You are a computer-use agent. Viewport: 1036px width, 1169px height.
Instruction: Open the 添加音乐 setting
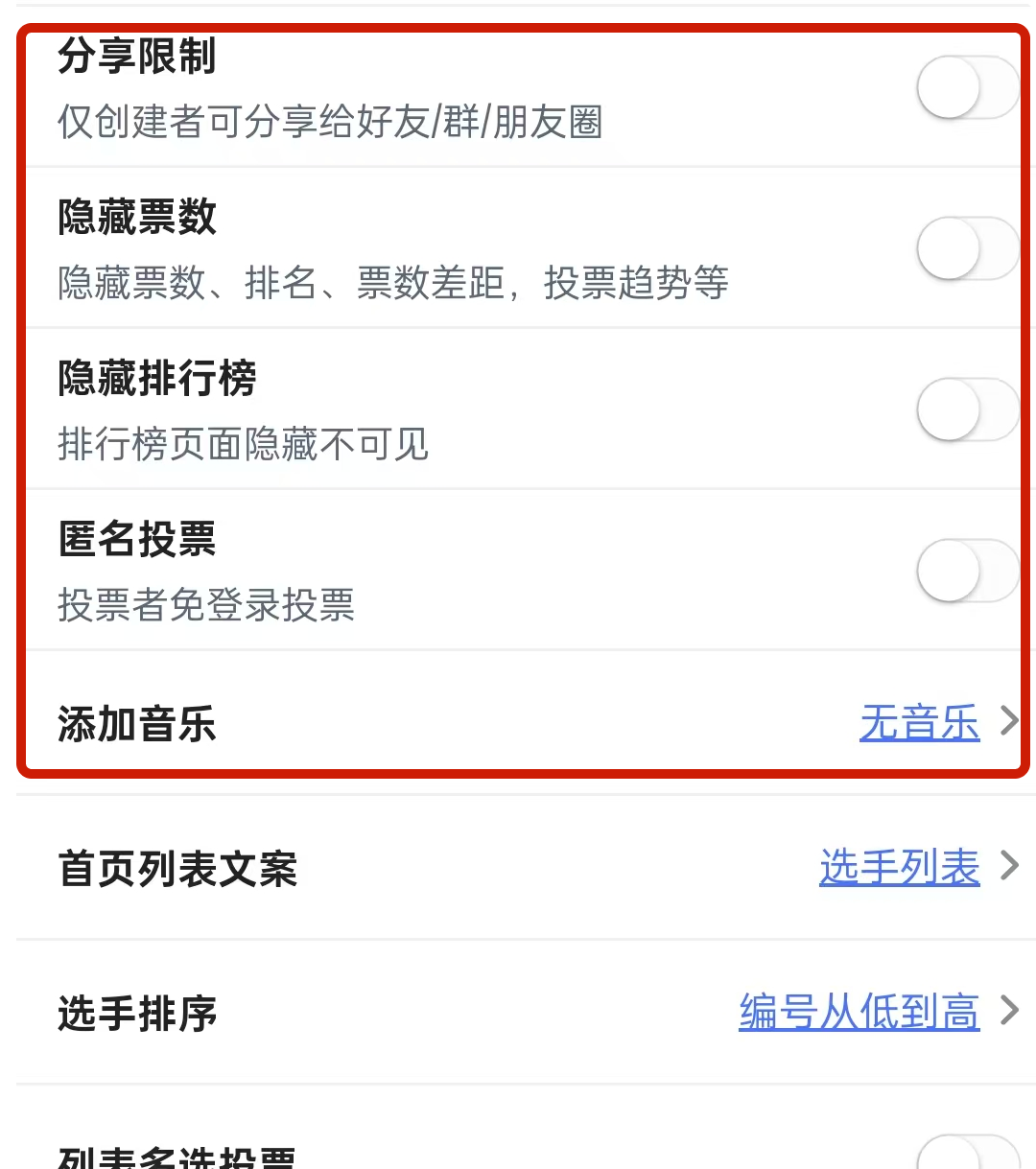point(919,723)
